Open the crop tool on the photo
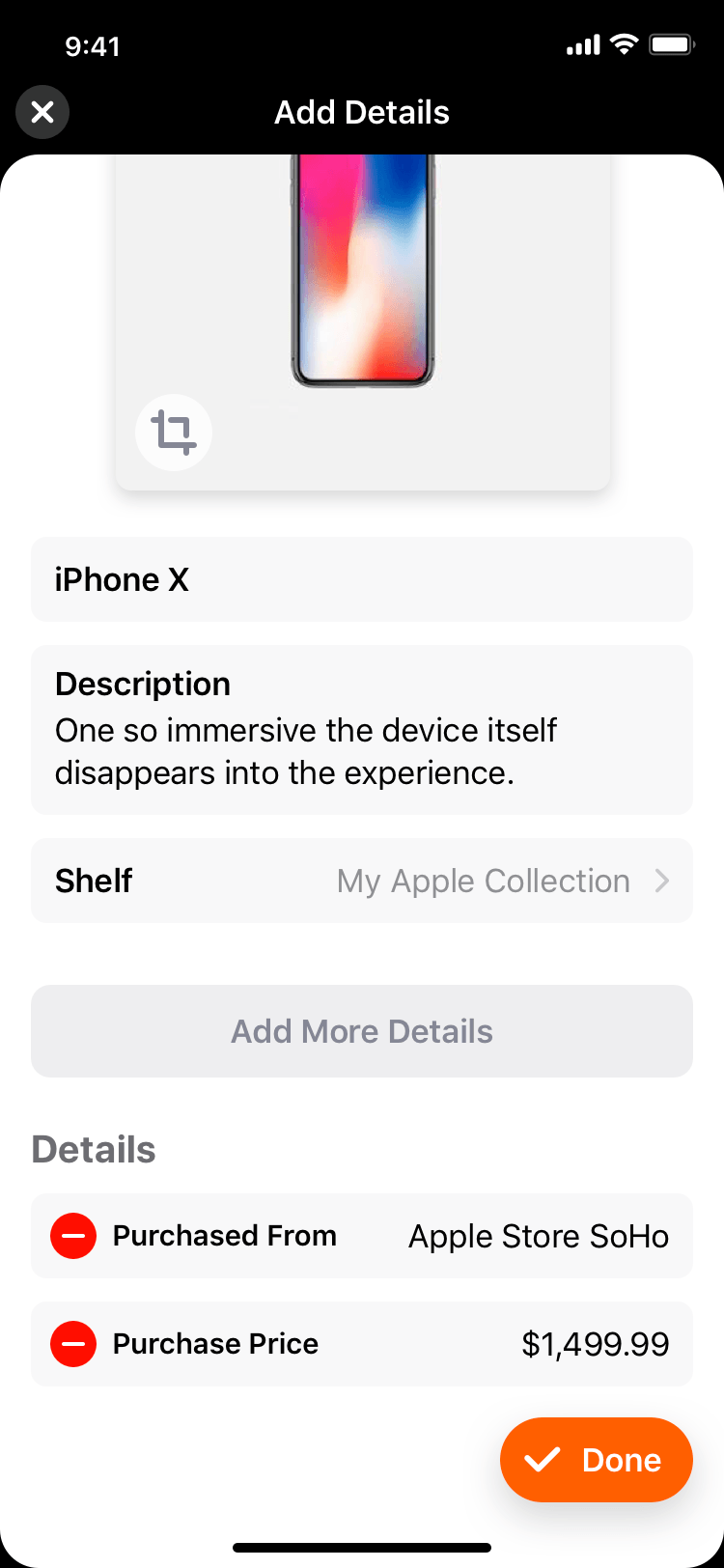 tap(174, 433)
